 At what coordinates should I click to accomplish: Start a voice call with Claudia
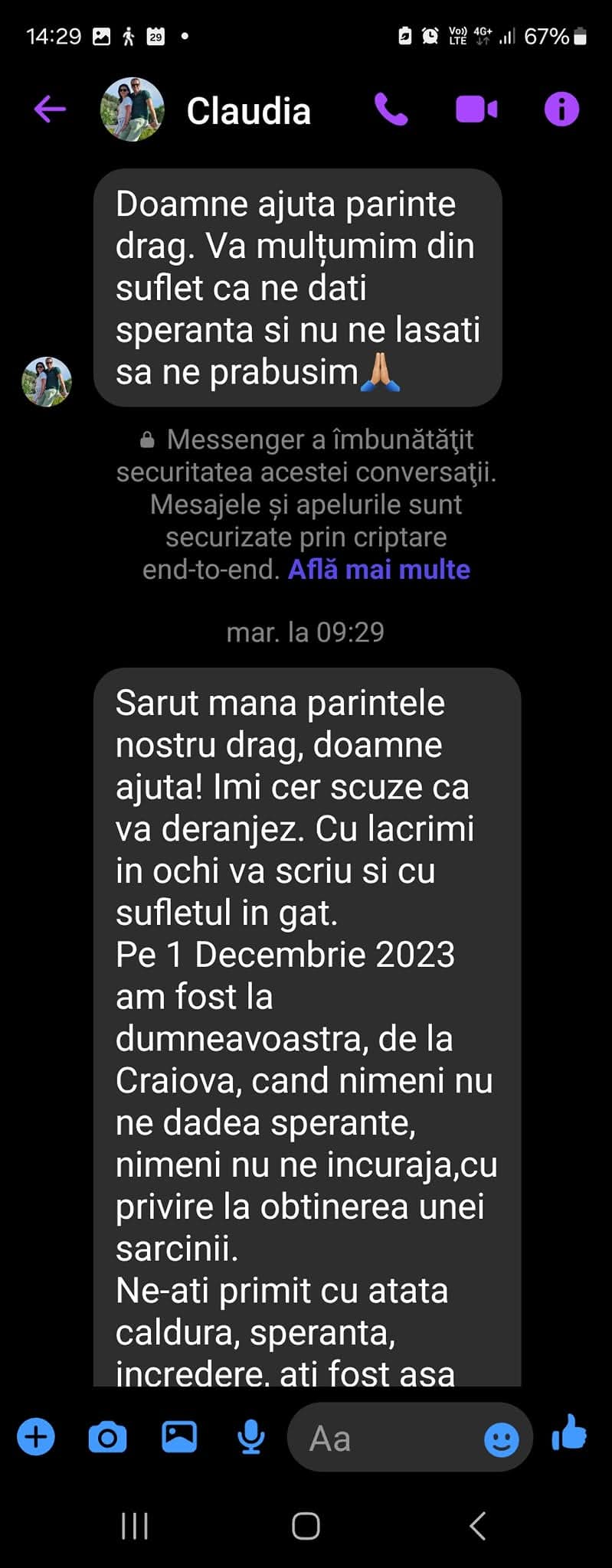pos(391,109)
